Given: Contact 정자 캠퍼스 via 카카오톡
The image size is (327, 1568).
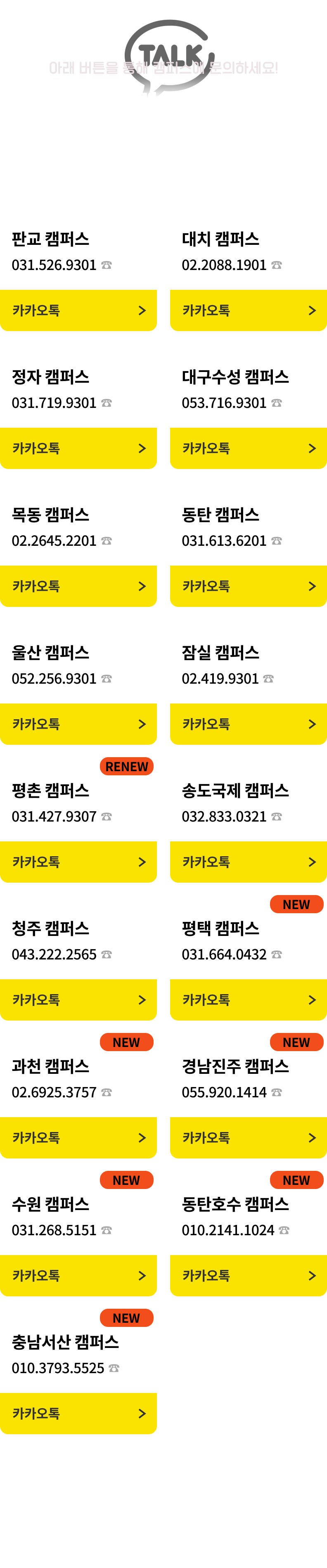Looking at the screenshot, I should pyautogui.click(x=78, y=448).
